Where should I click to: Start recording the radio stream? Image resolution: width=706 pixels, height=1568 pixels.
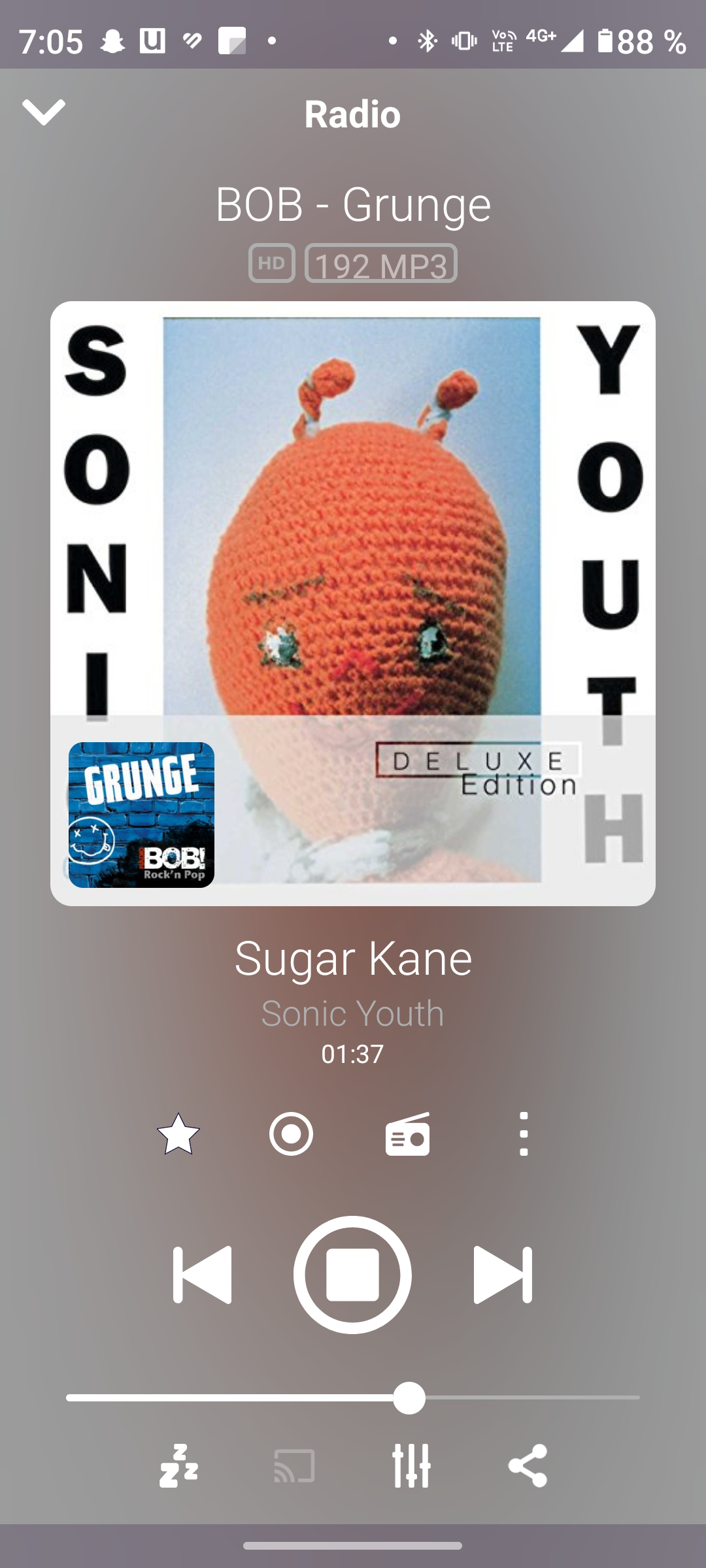point(291,1134)
